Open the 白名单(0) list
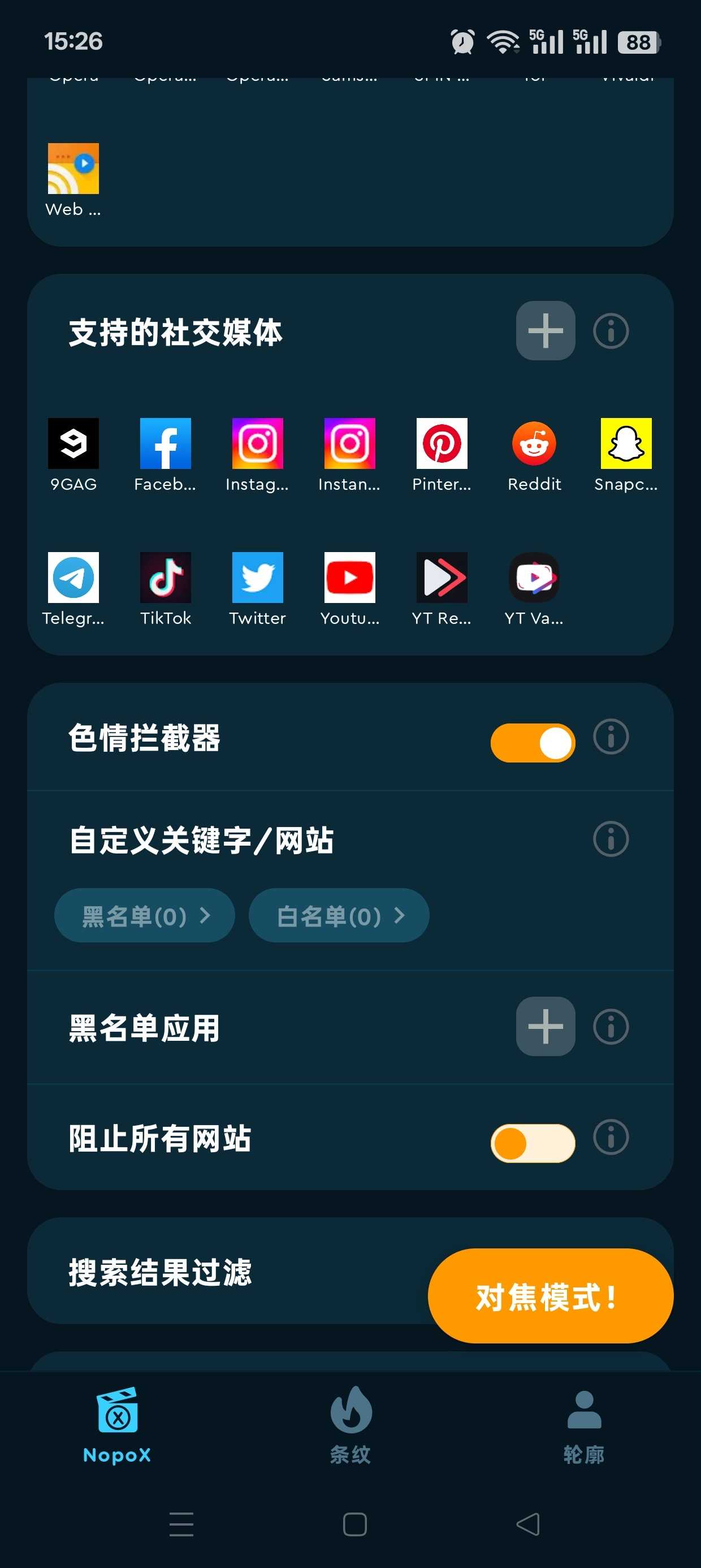Viewport: 701px width, 1568px height. point(339,915)
